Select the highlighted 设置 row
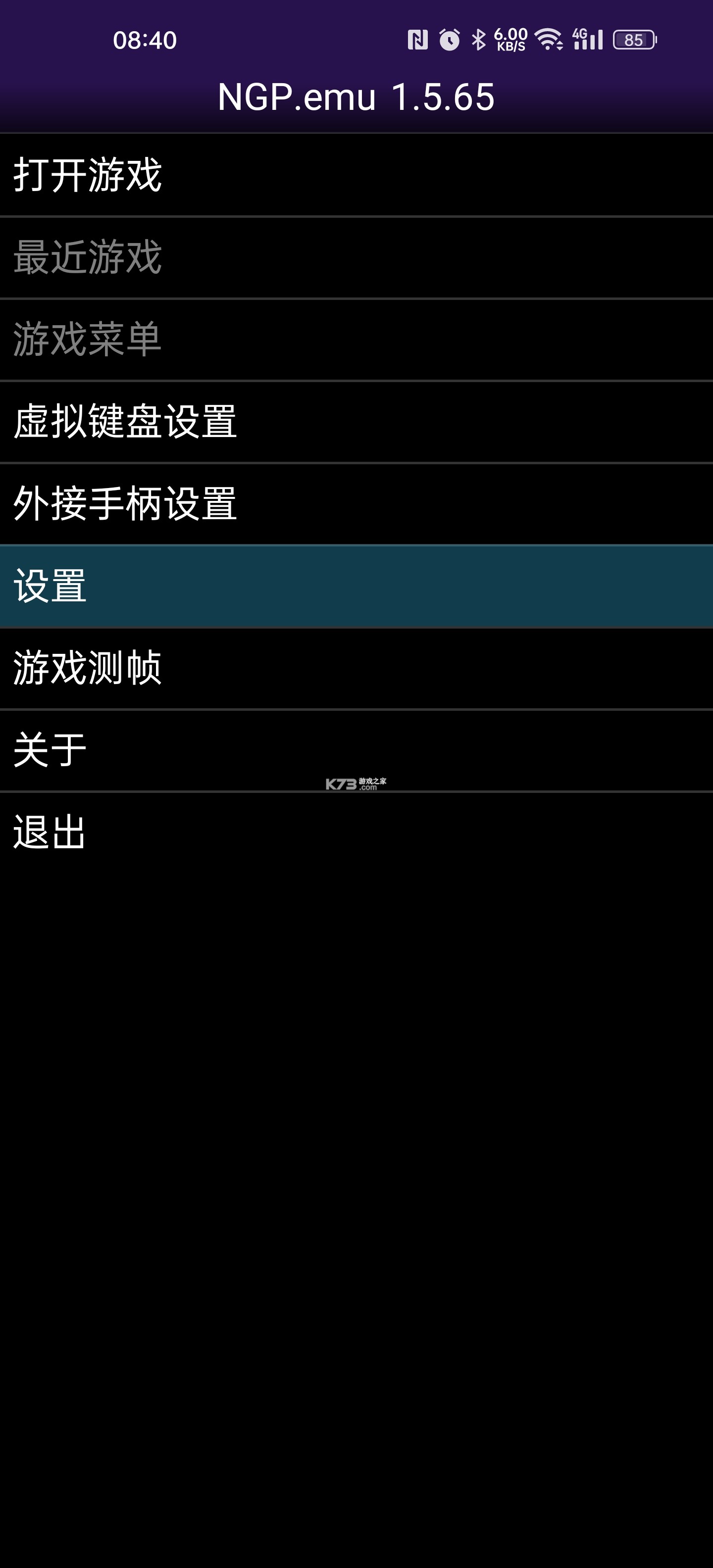 tap(356, 586)
